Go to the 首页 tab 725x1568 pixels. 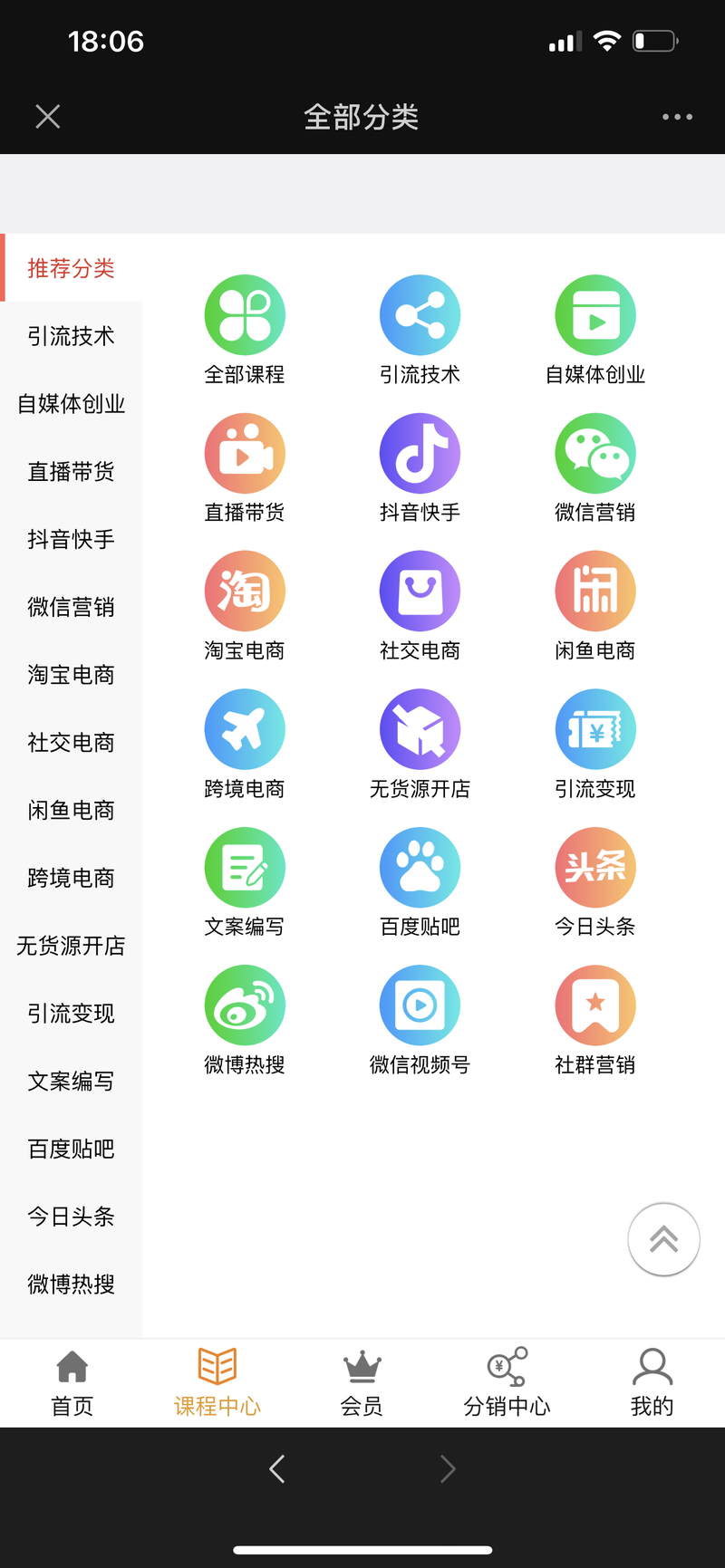(x=72, y=1383)
